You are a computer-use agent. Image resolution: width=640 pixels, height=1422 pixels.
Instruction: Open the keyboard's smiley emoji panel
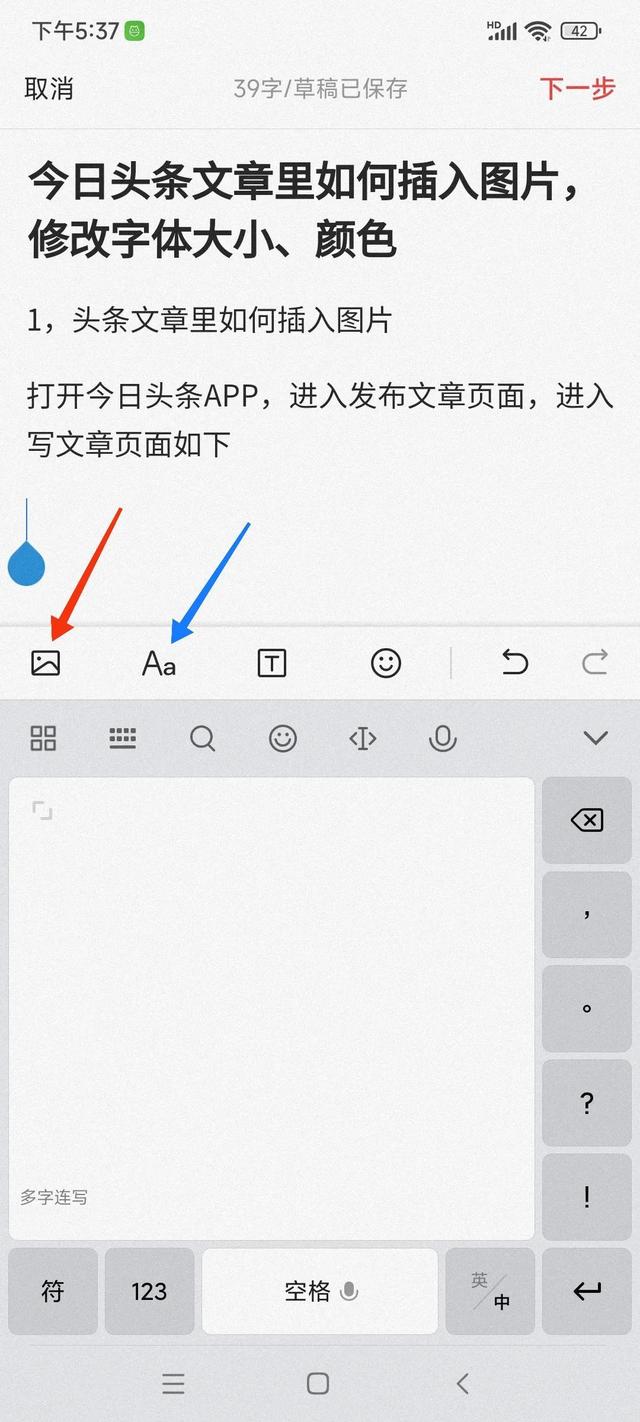pos(283,739)
